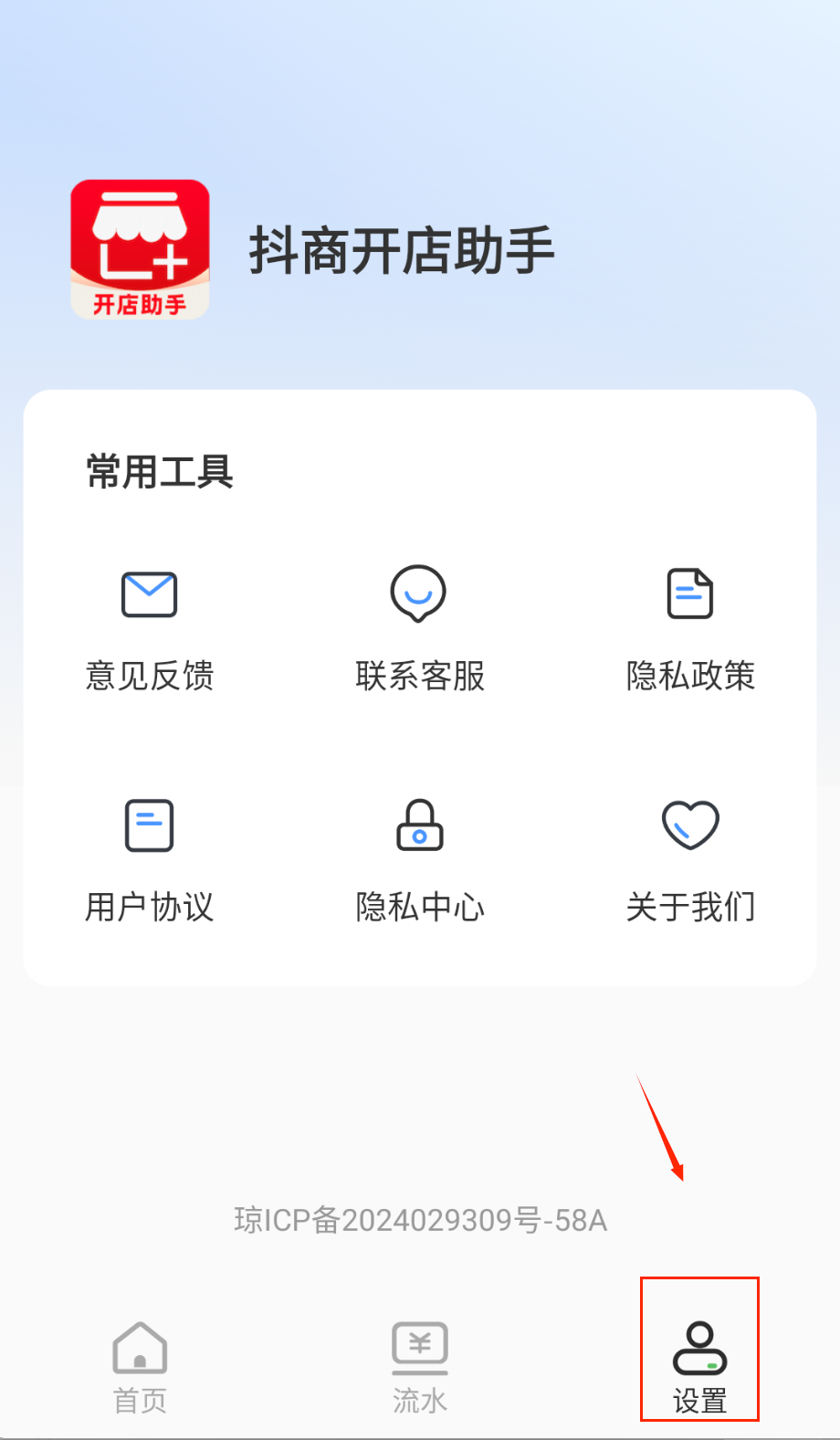Open the 用户协议 user agreement

(149, 860)
